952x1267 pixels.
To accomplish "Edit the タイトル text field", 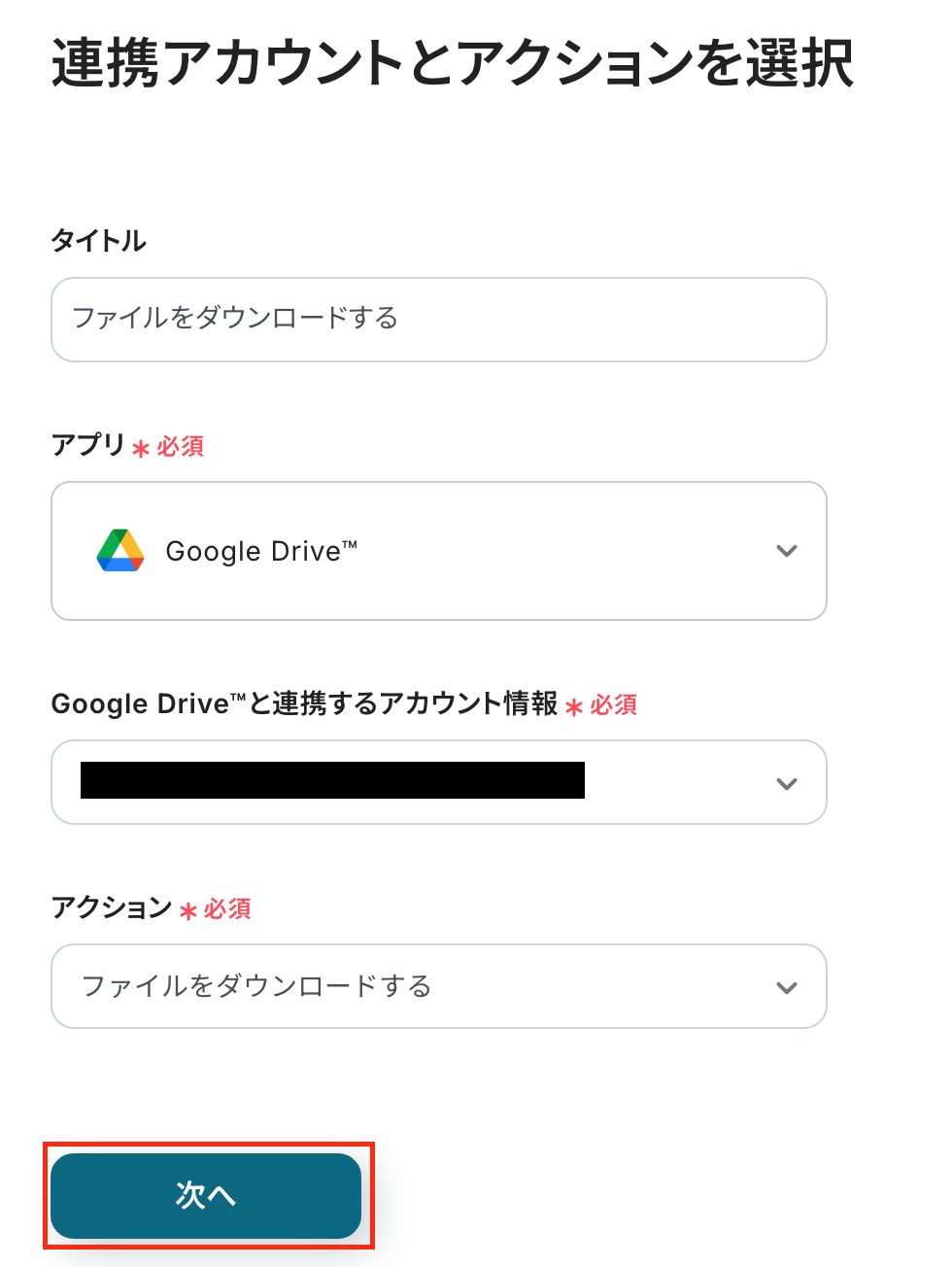I will [x=438, y=320].
